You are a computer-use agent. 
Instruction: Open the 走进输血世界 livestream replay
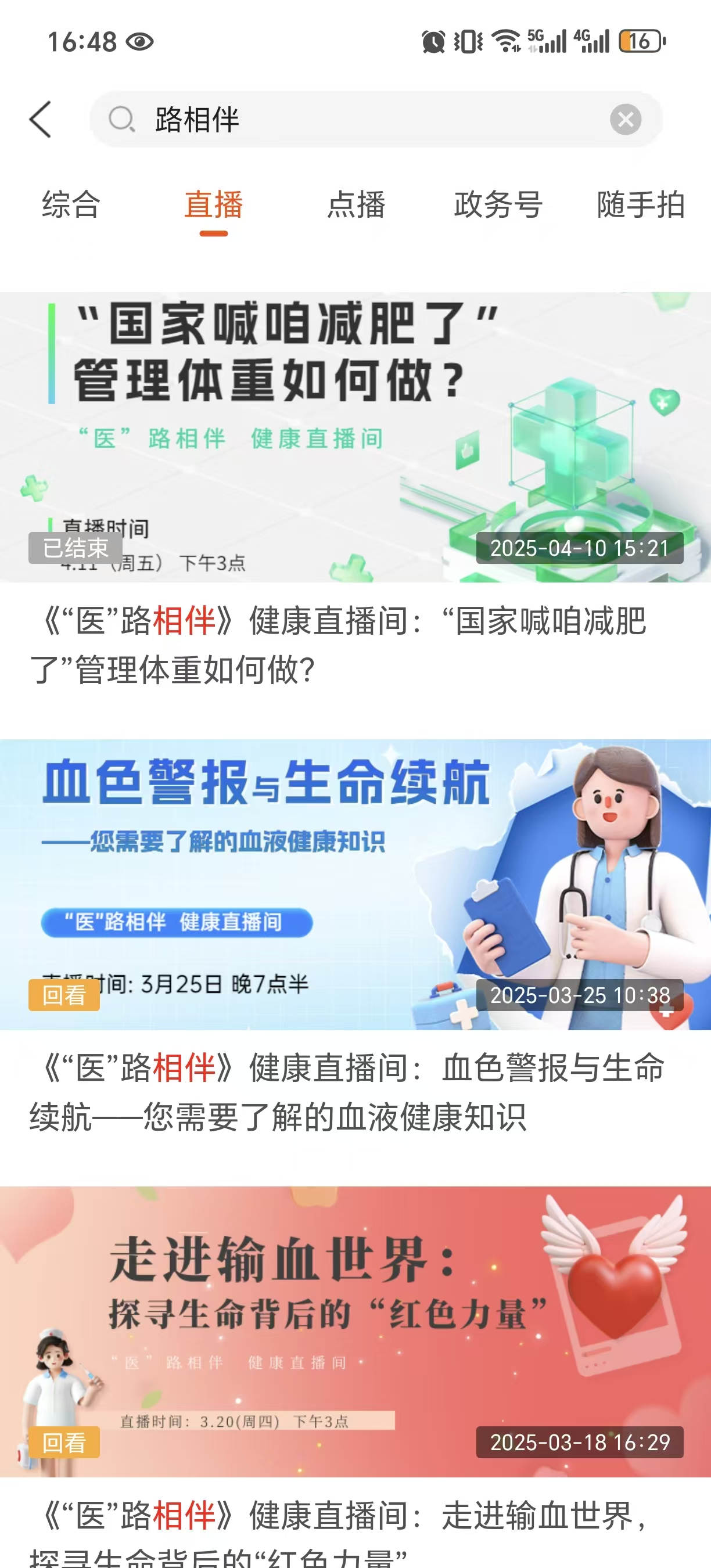click(355, 1332)
